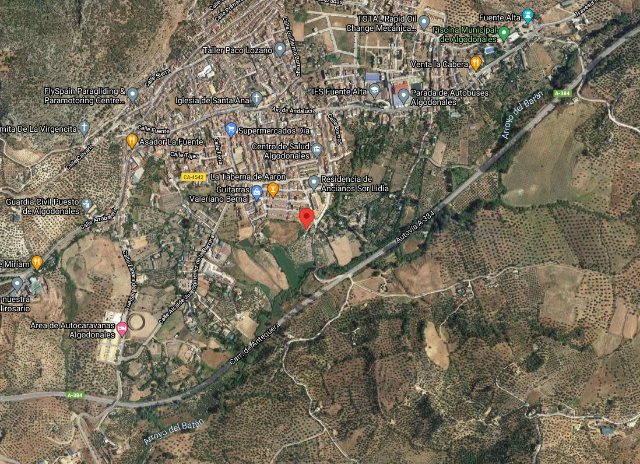Select Supermercados Dia shopping marker
Image resolution: width=640 pixels, height=464 pixels.
click(232, 129)
